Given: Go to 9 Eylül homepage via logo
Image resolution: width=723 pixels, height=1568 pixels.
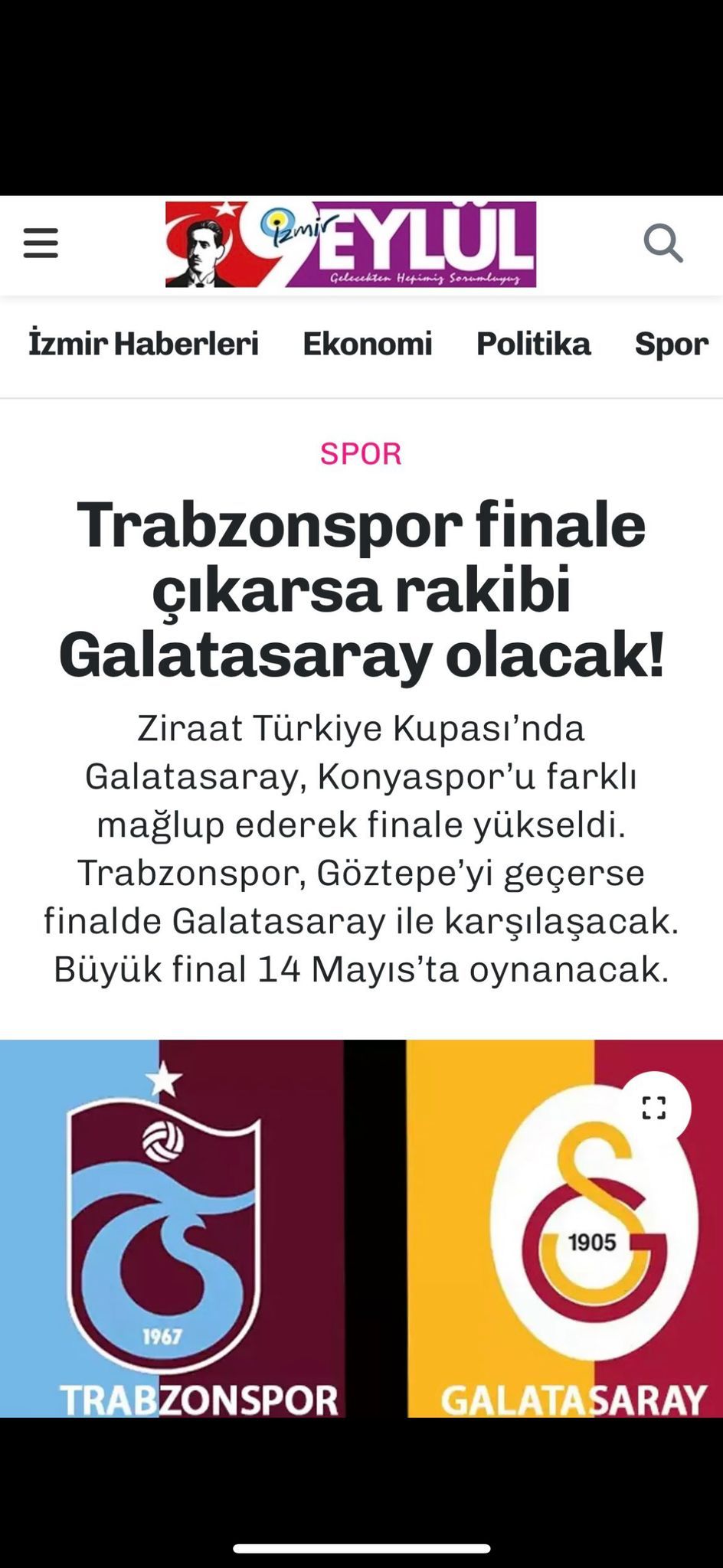Looking at the screenshot, I should 351,244.
